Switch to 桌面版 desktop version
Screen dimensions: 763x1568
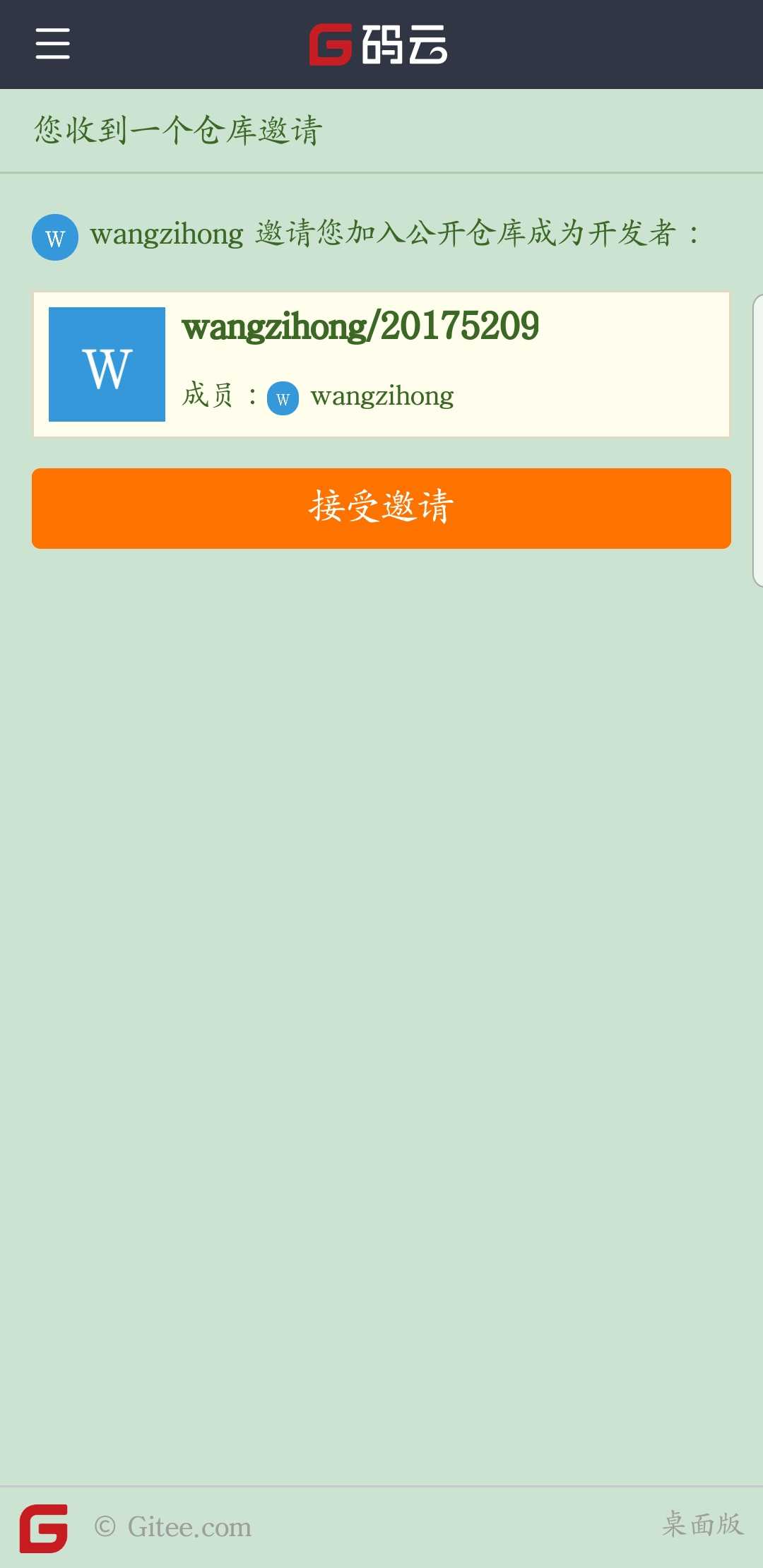702,1524
